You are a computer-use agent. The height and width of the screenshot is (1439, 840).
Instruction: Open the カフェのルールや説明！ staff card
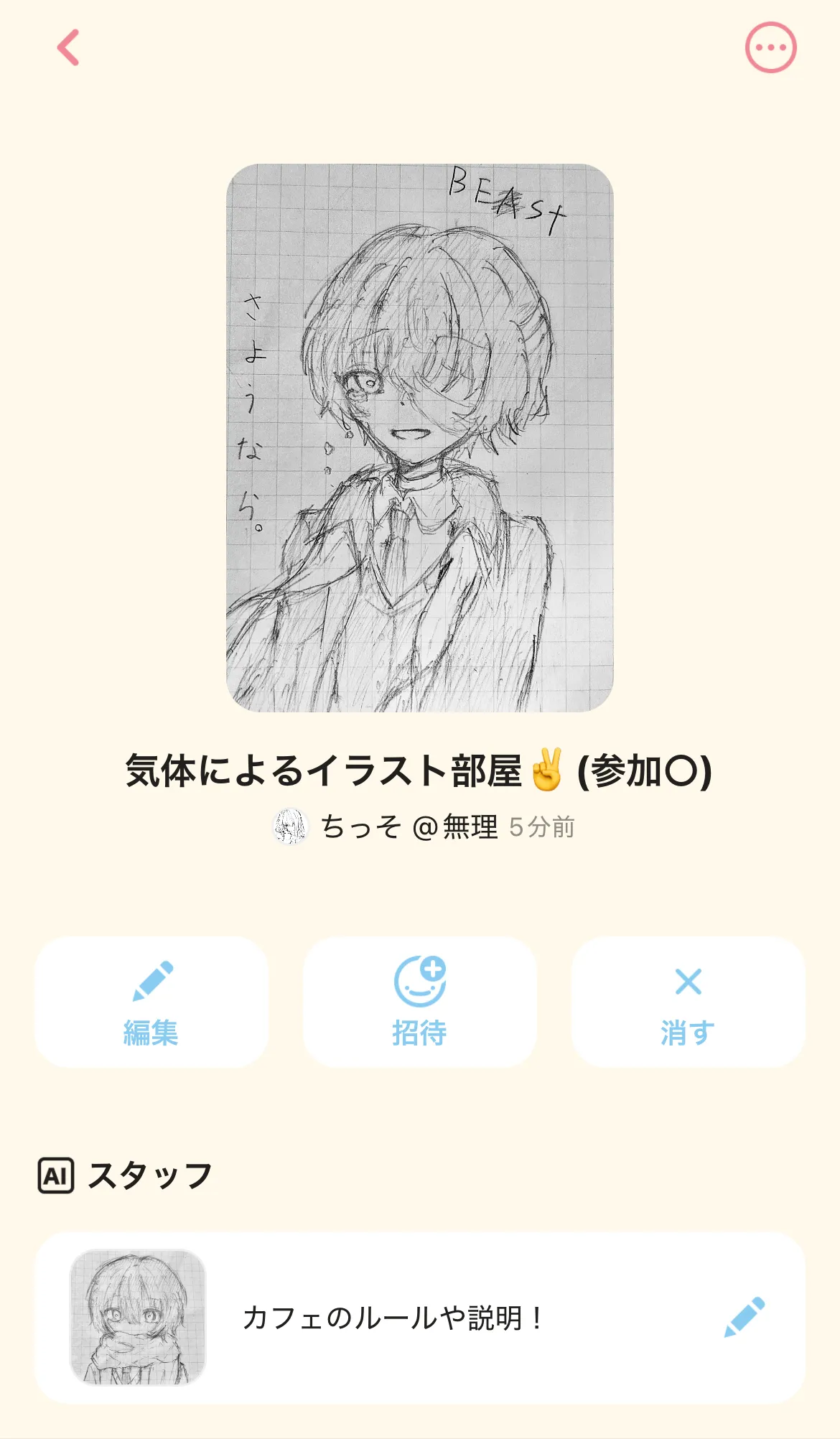coord(391,1318)
